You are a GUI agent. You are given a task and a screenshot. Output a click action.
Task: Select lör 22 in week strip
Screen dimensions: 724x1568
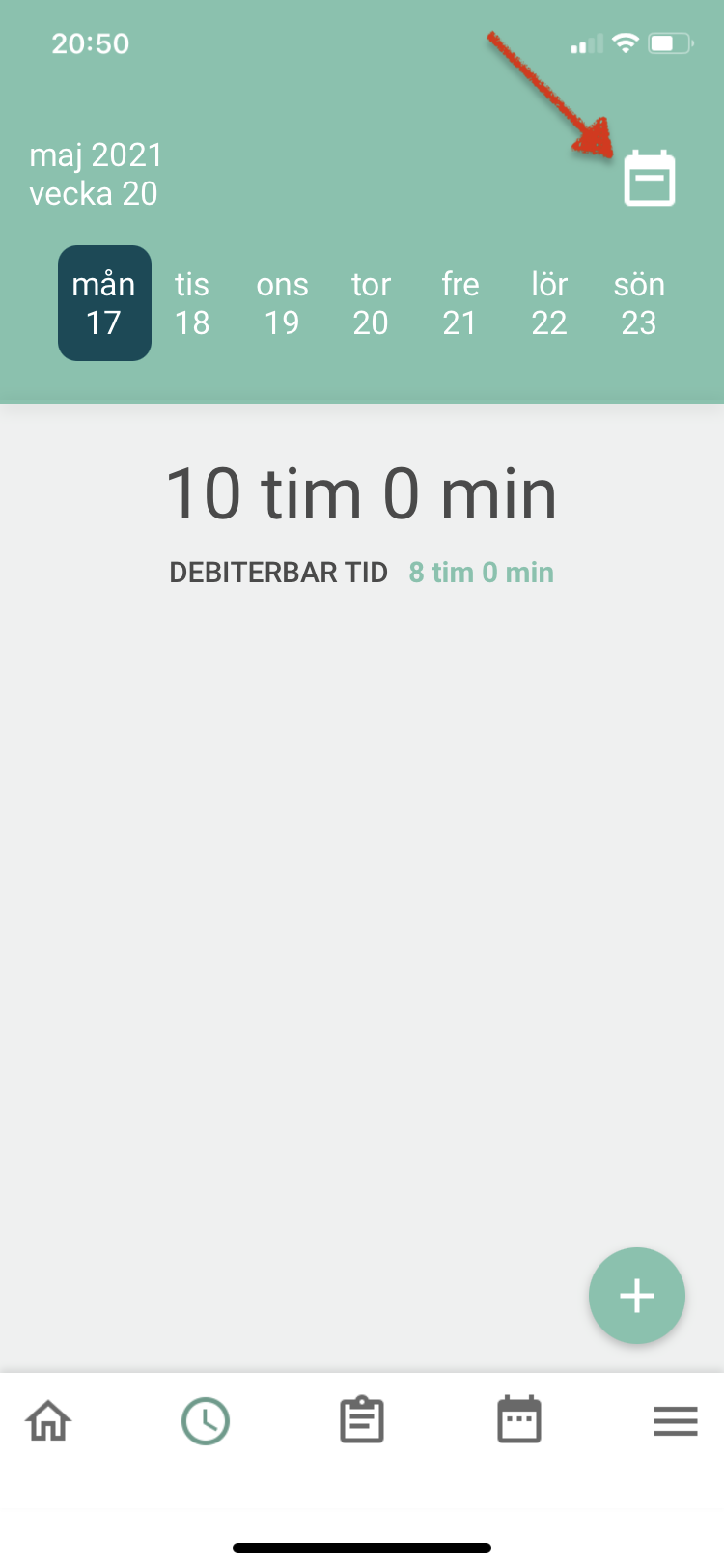(549, 303)
